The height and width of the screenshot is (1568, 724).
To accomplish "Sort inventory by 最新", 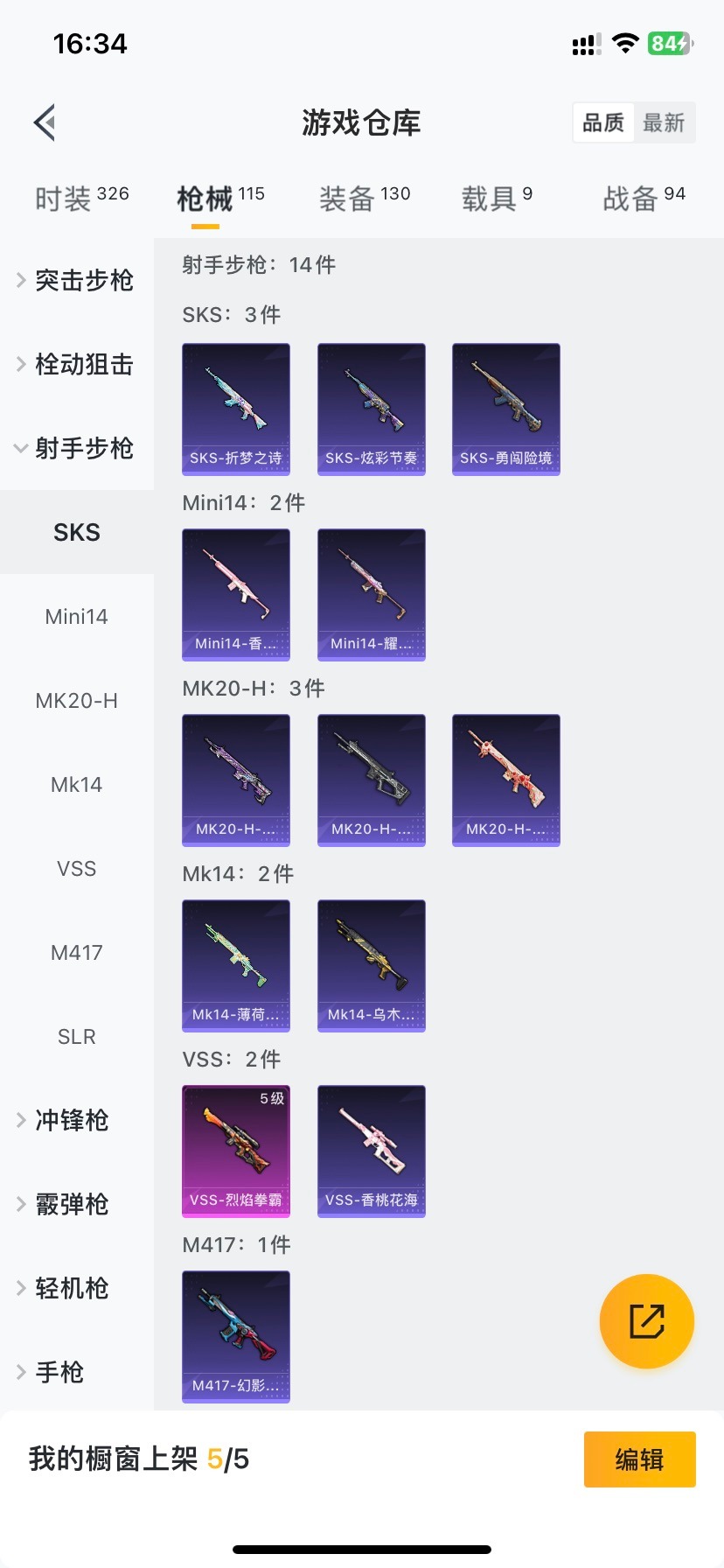I will coord(664,122).
